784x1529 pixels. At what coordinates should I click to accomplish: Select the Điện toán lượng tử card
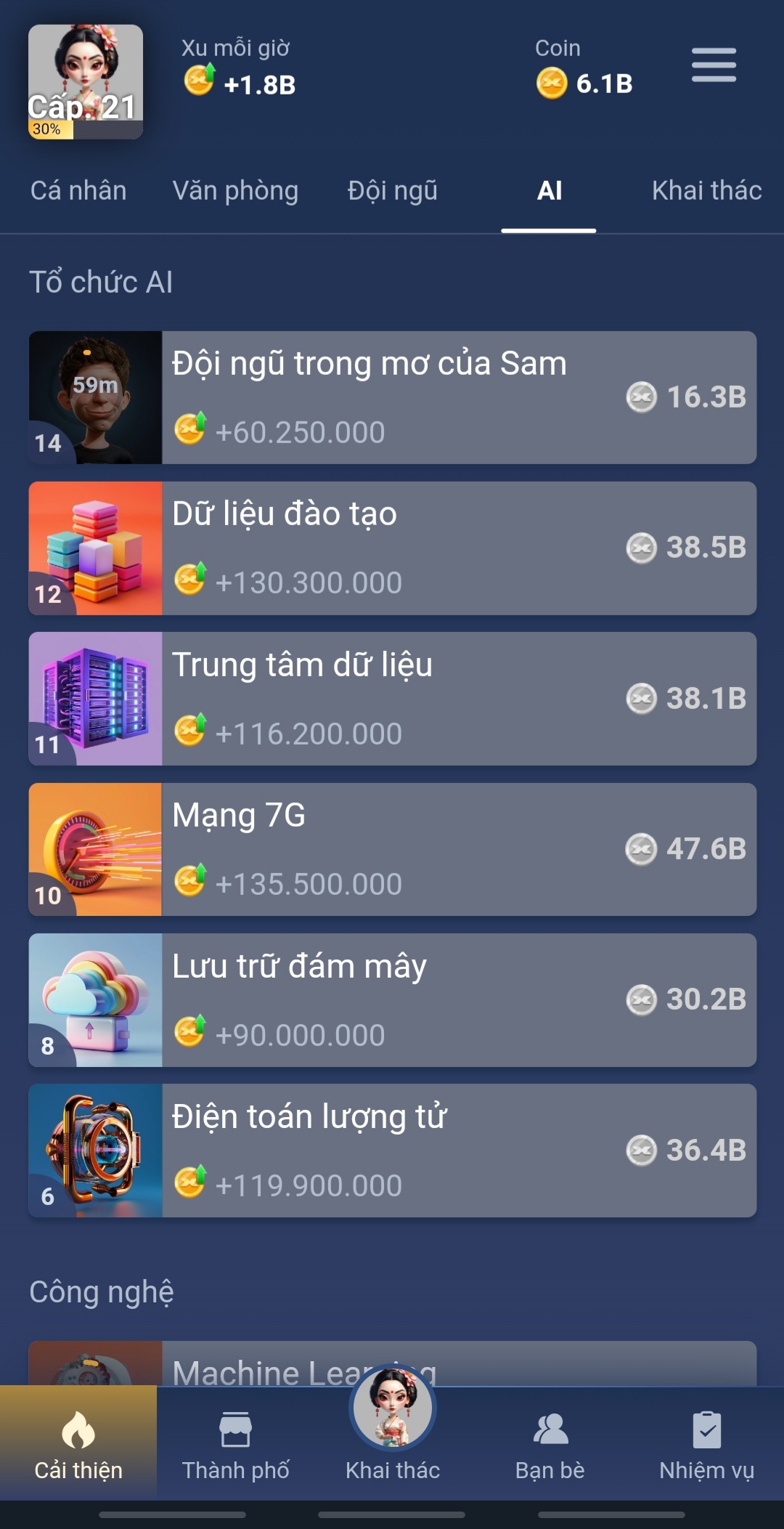(392, 1150)
